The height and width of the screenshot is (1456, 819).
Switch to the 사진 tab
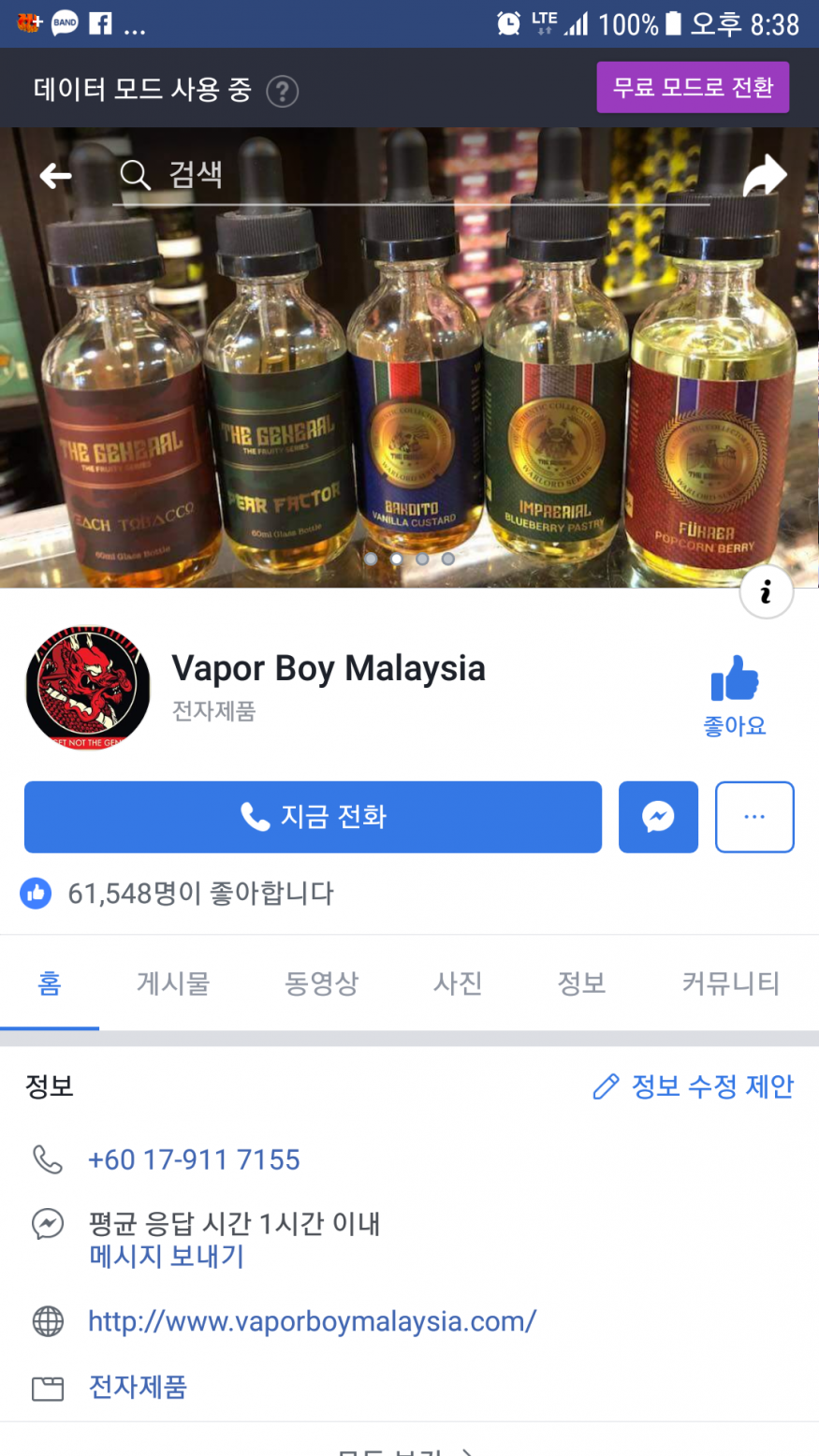point(458,983)
